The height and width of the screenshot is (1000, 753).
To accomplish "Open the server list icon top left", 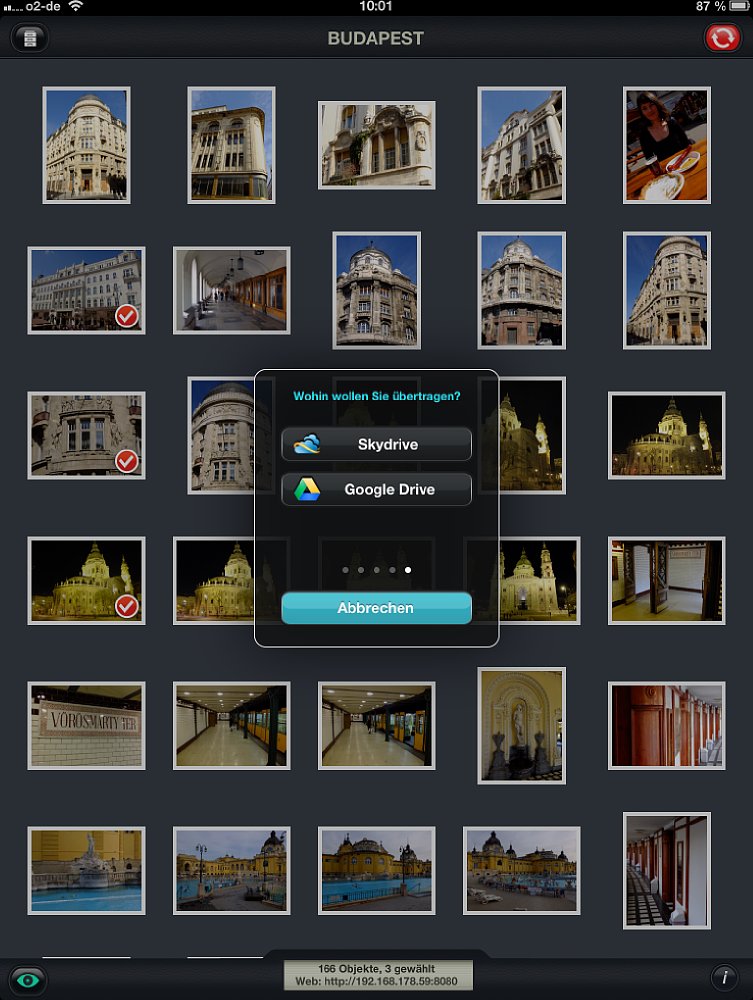I will tap(30, 38).
